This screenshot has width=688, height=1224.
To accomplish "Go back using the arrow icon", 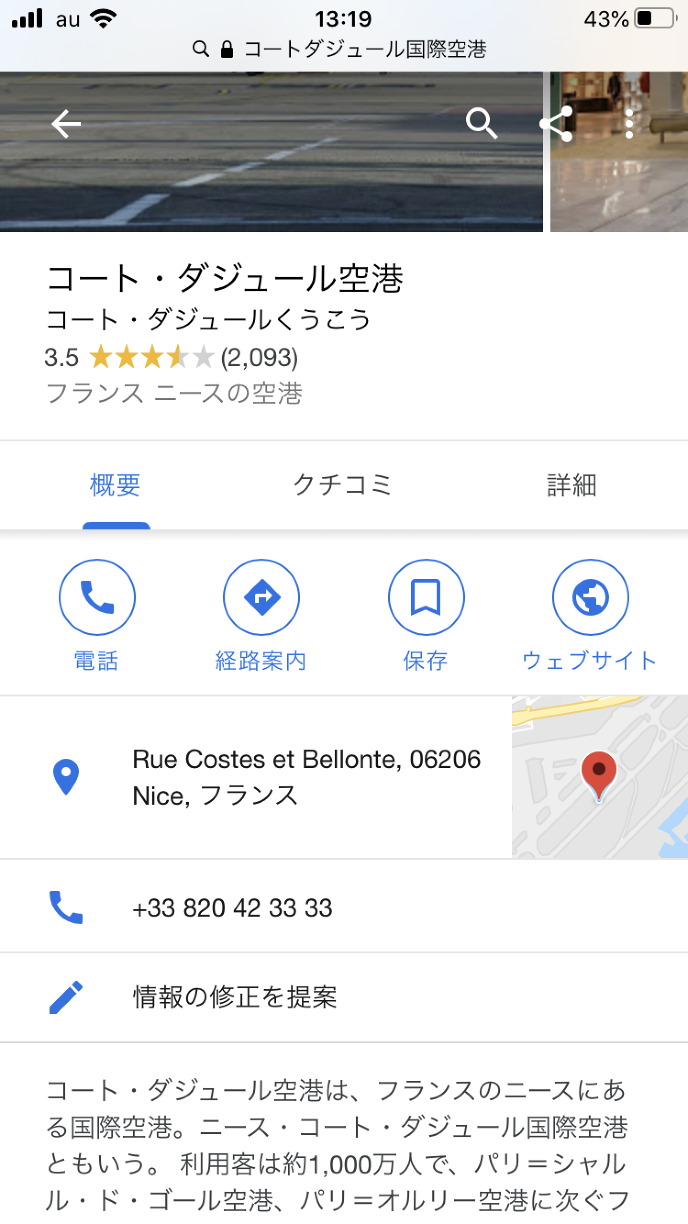I will pyautogui.click(x=66, y=124).
